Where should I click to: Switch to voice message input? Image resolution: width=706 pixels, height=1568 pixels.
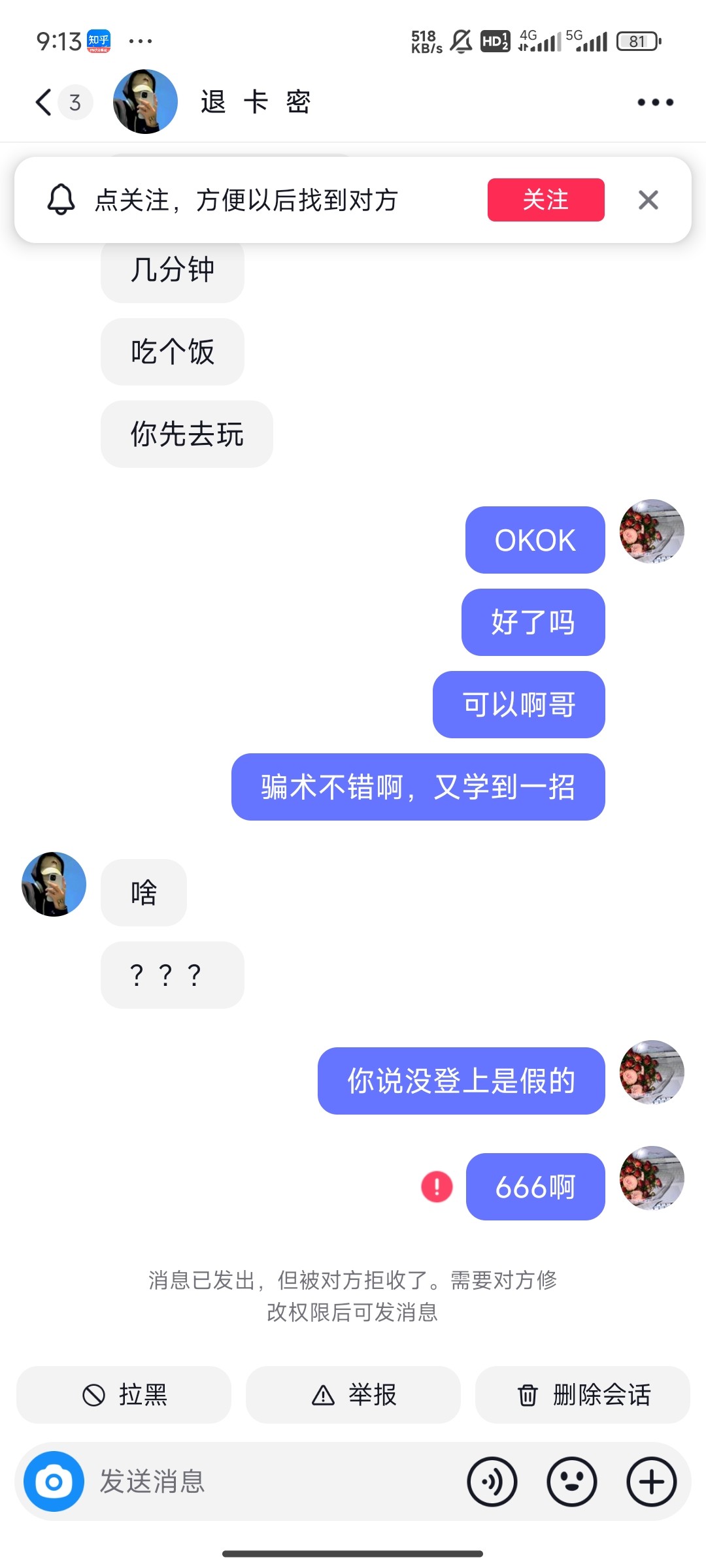click(x=492, y=1481)
